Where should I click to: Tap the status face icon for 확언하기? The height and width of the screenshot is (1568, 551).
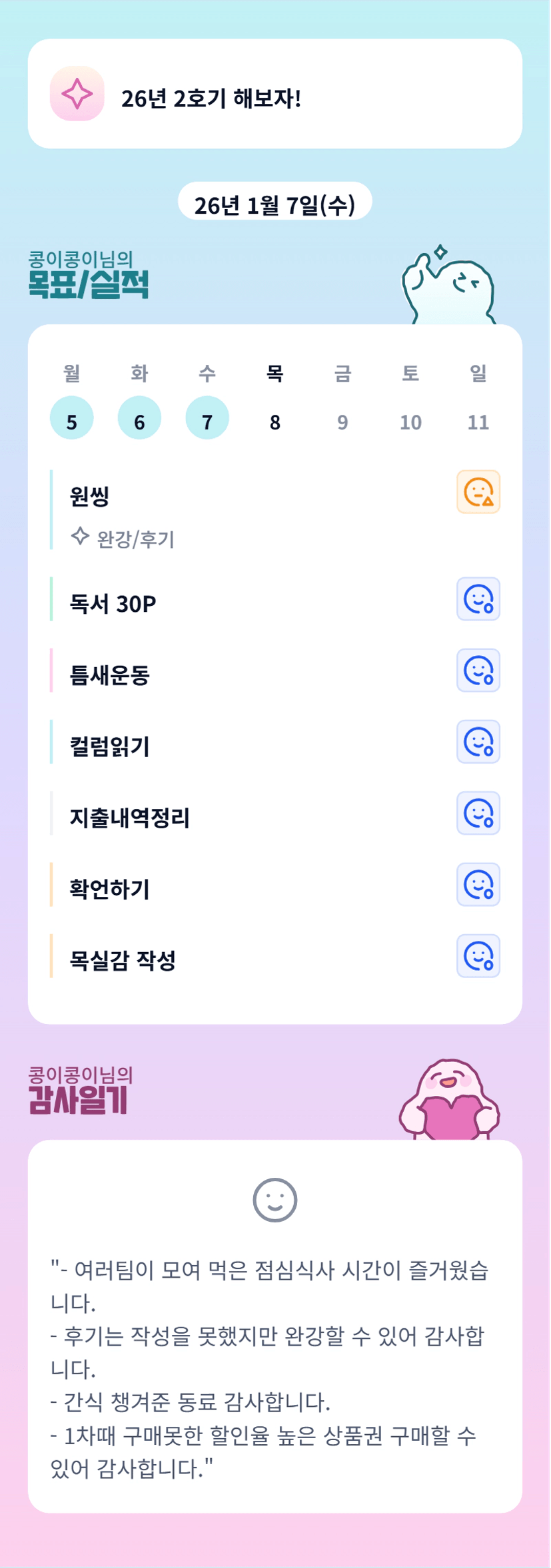click(478, 885)
